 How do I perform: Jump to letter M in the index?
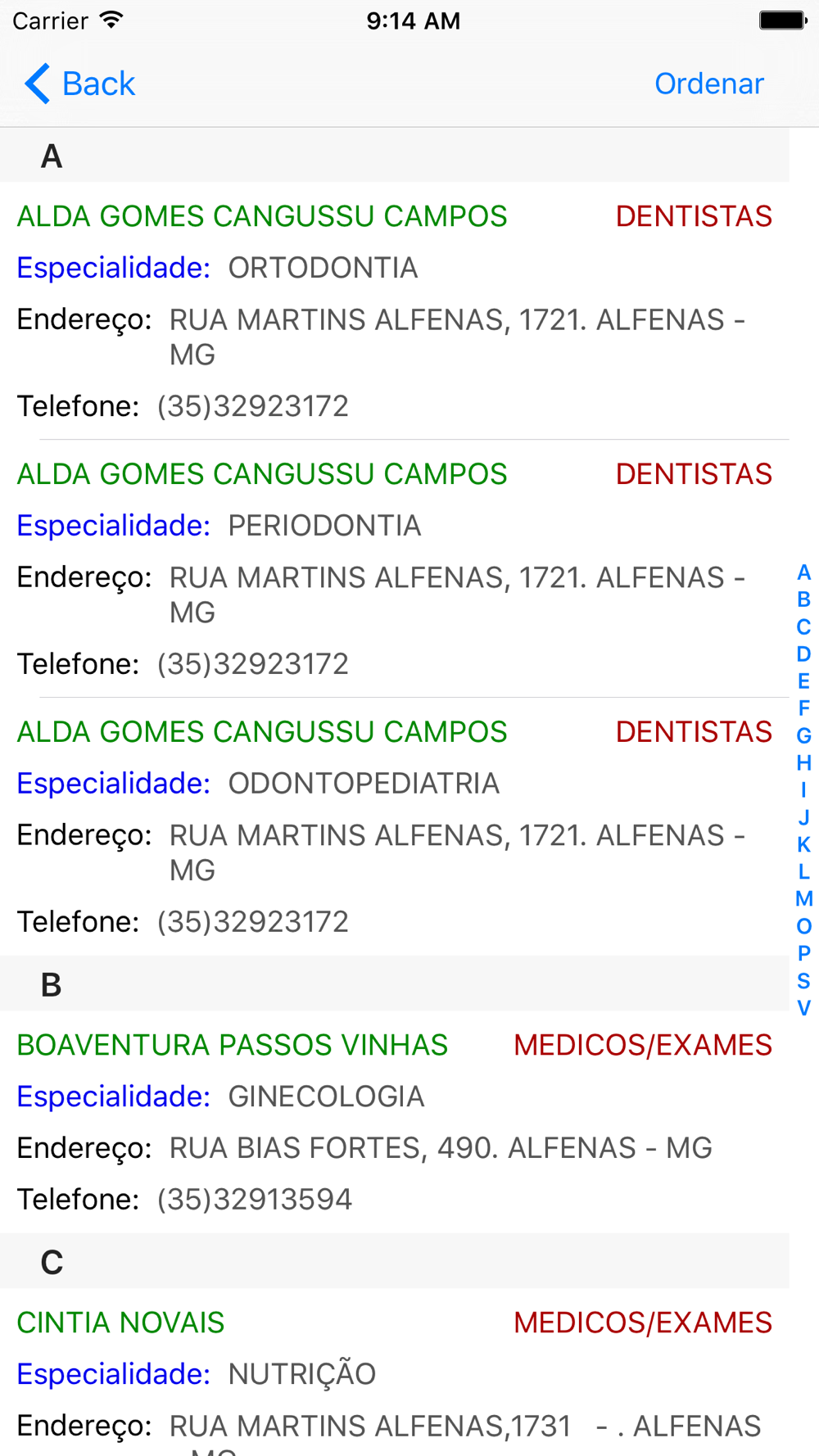coord(803,899)
